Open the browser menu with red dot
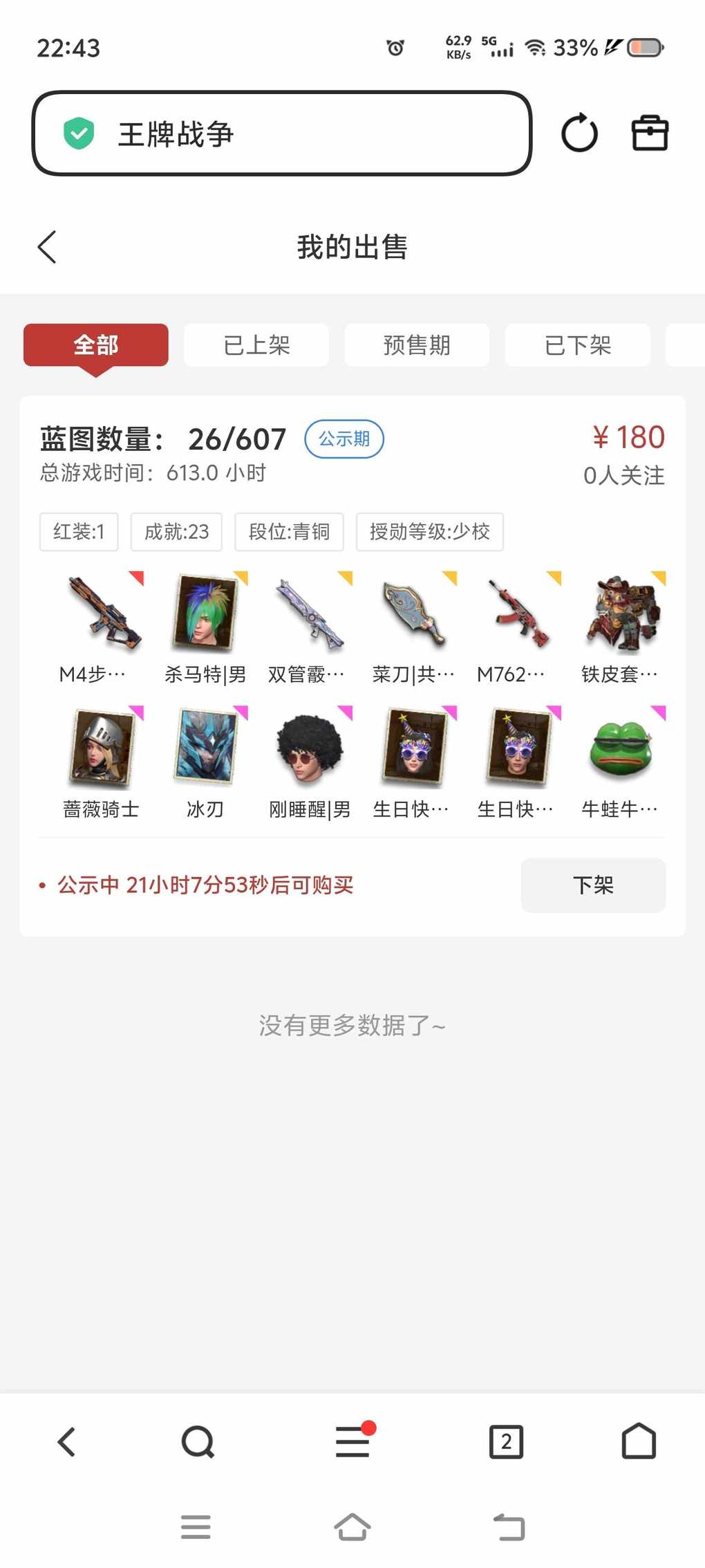 click(352, 1442)
